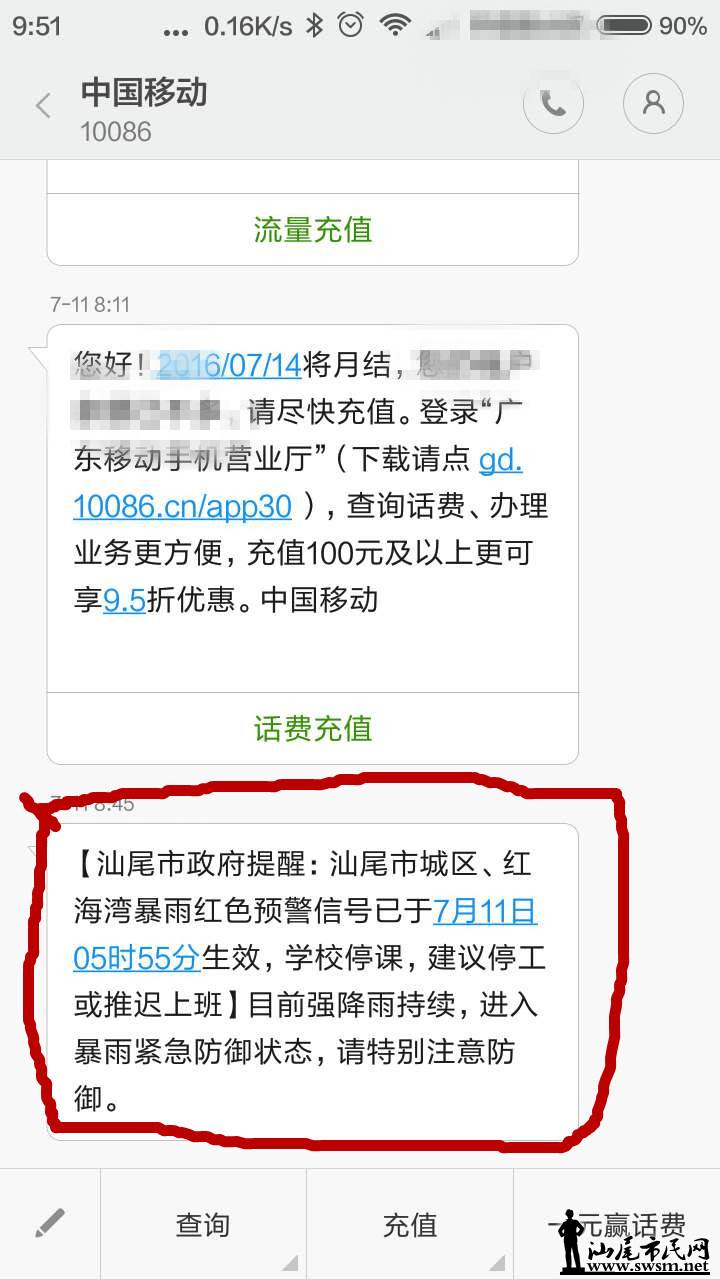Screen dimensions: 720x1280
Task: Call 10086 with the phone icon
Action: coord(553,103)
